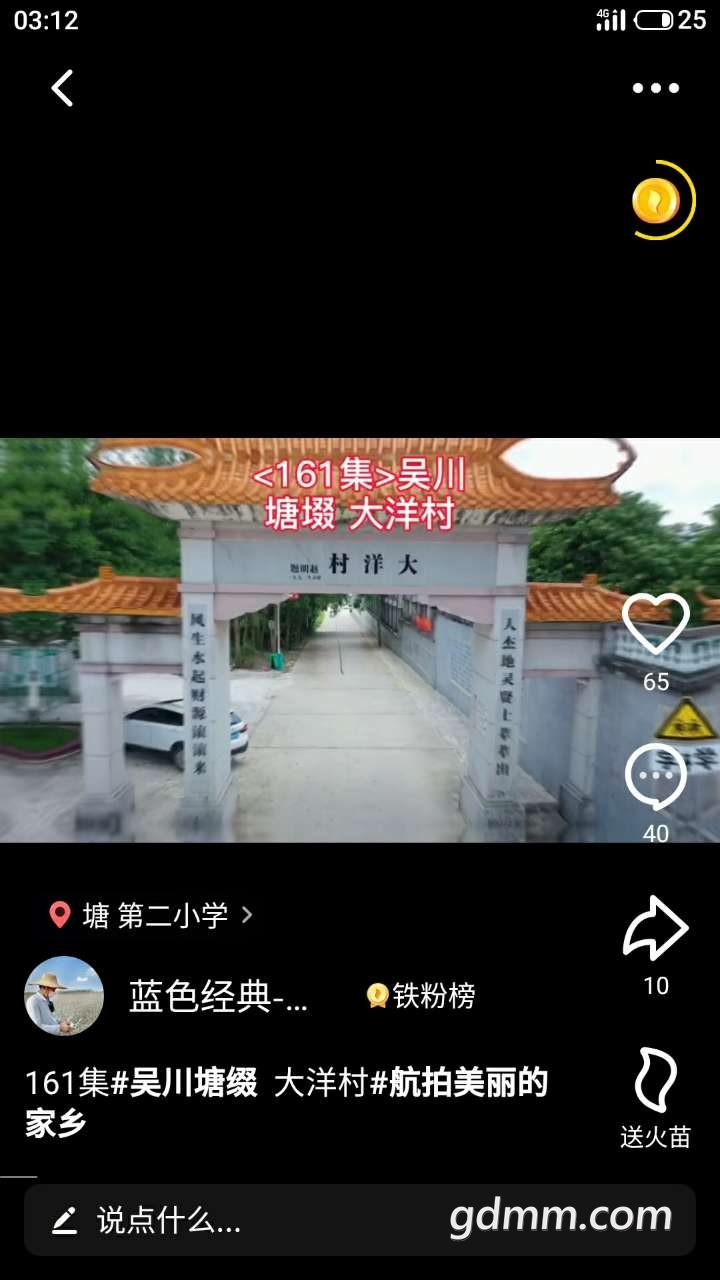Open the 铁粉榜 fan ranking

click(x=421, y=996)
